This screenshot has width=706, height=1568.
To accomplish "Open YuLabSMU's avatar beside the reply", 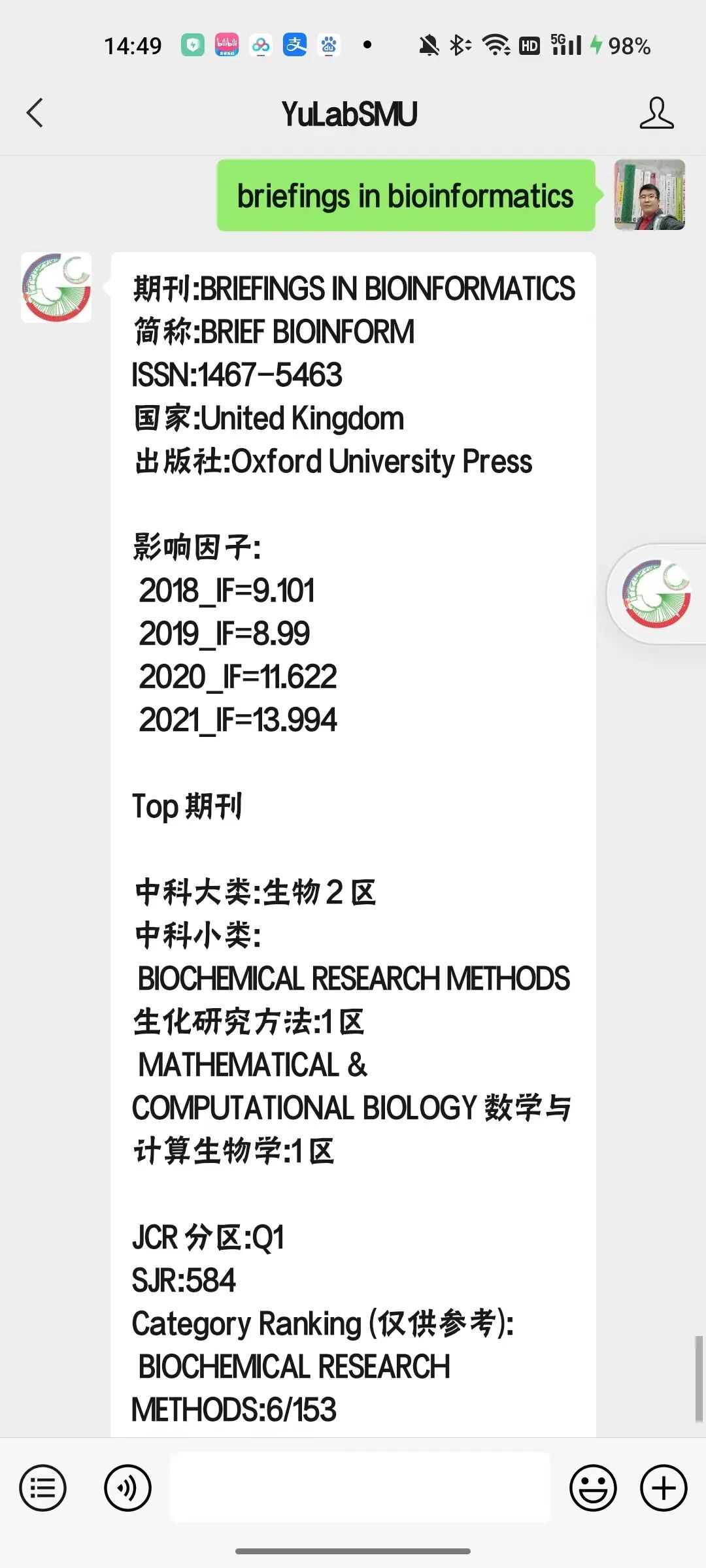I will 56,287.
